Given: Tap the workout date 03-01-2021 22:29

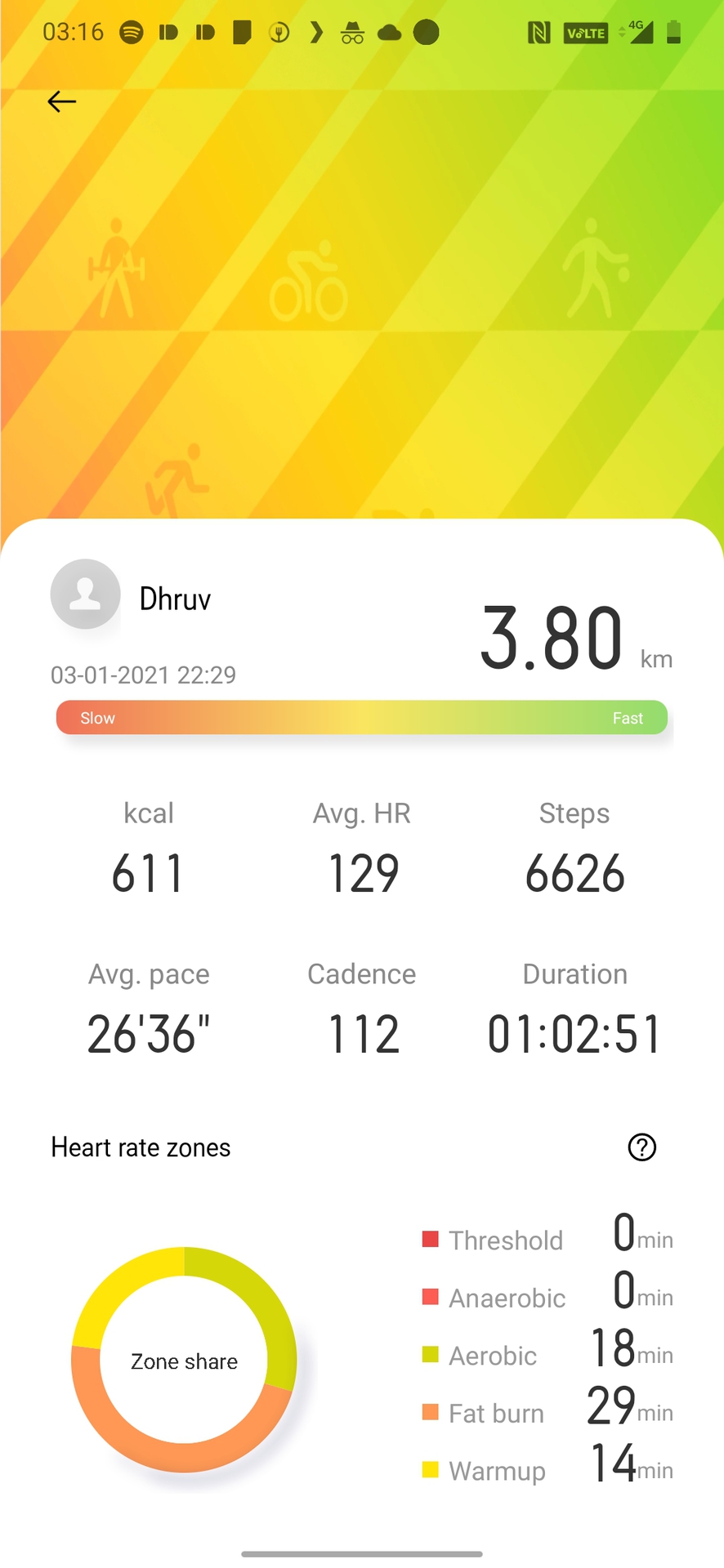Looking at the screenshot, I should (143, 675).
